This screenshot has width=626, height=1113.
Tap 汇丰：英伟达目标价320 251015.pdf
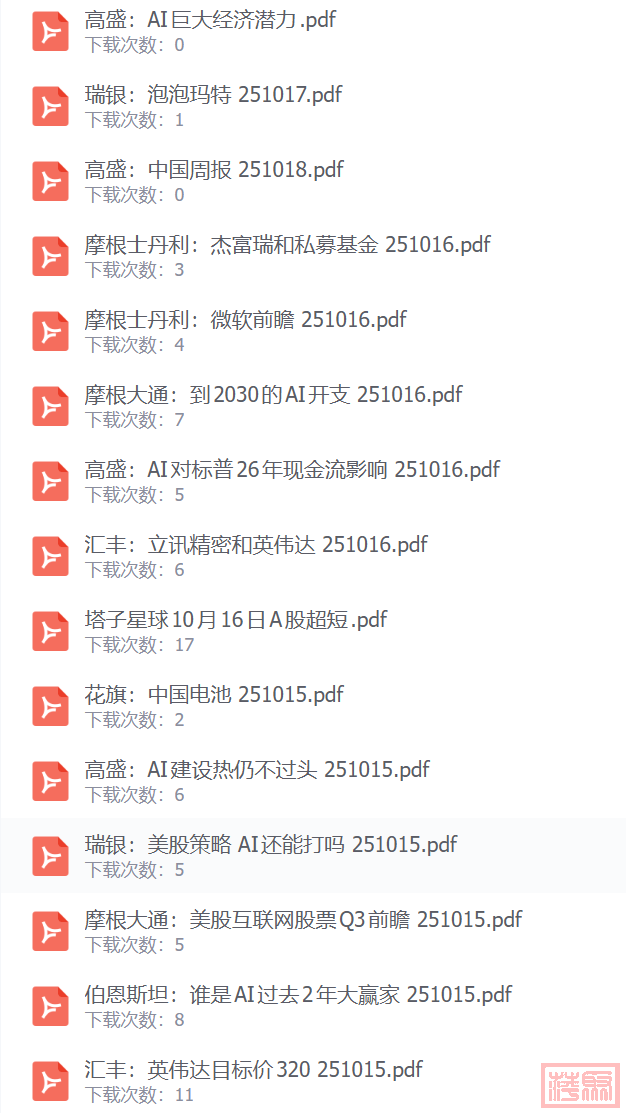[x=254, y=1070]
